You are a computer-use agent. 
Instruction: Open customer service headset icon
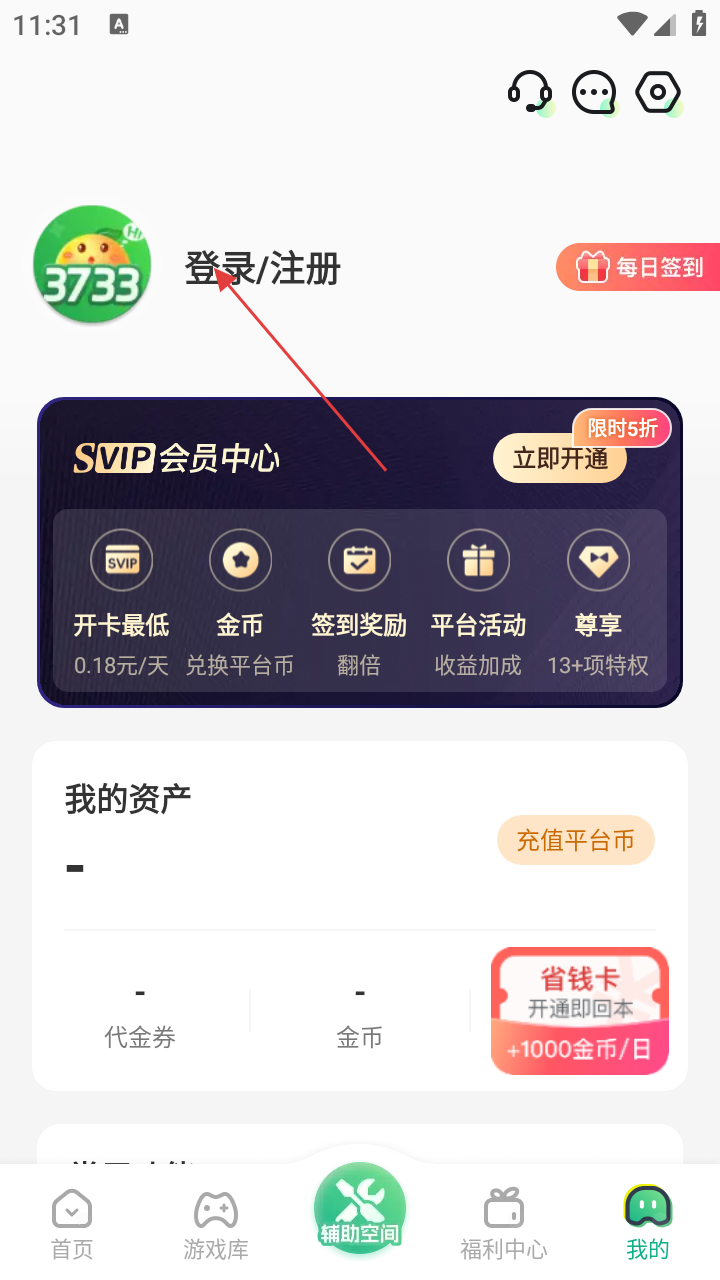click(529, 93)
